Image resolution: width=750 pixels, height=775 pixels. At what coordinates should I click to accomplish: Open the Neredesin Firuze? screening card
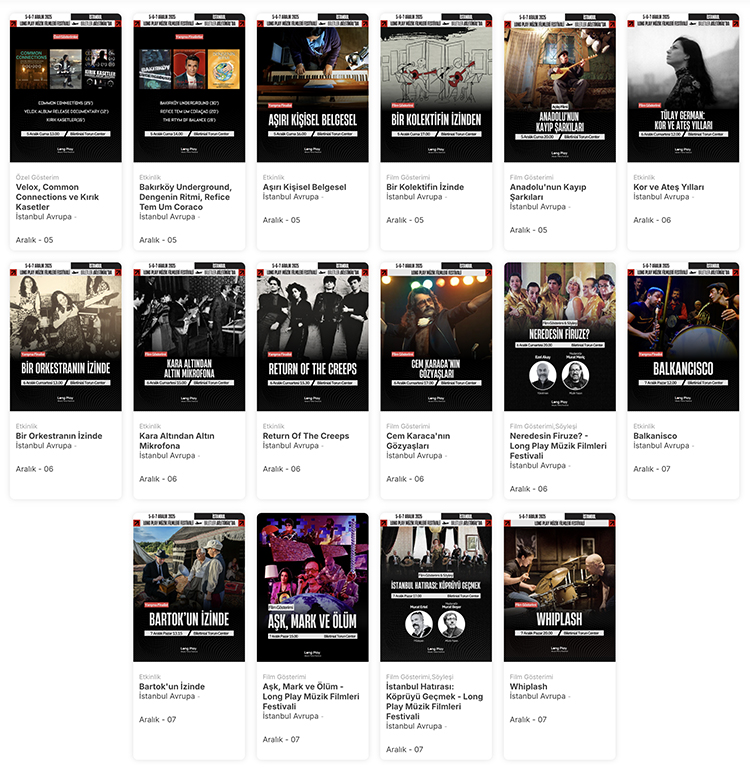point(560,337)
